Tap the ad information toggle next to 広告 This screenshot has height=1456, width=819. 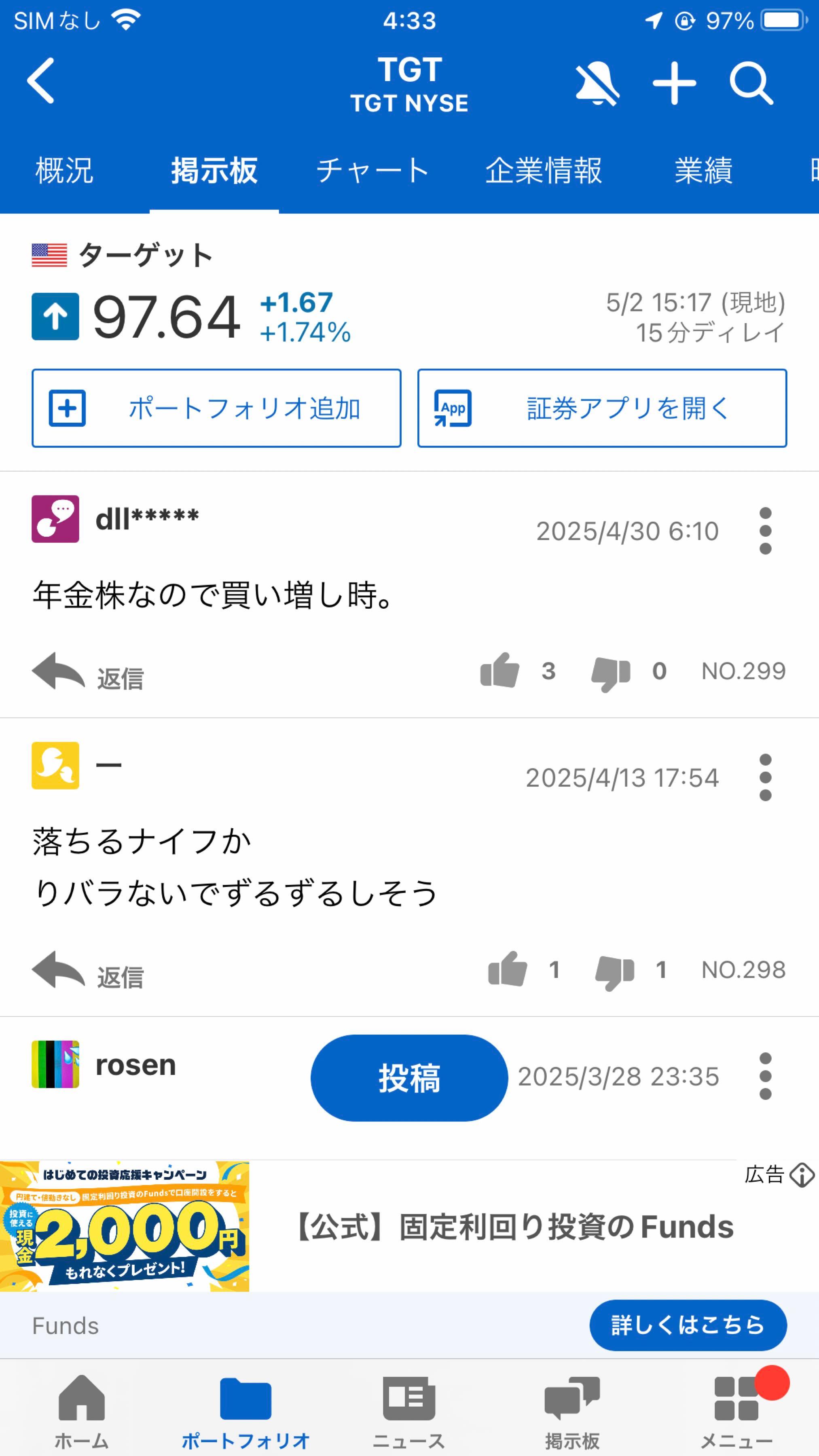pyautogui.click(x=802, y=1175)
